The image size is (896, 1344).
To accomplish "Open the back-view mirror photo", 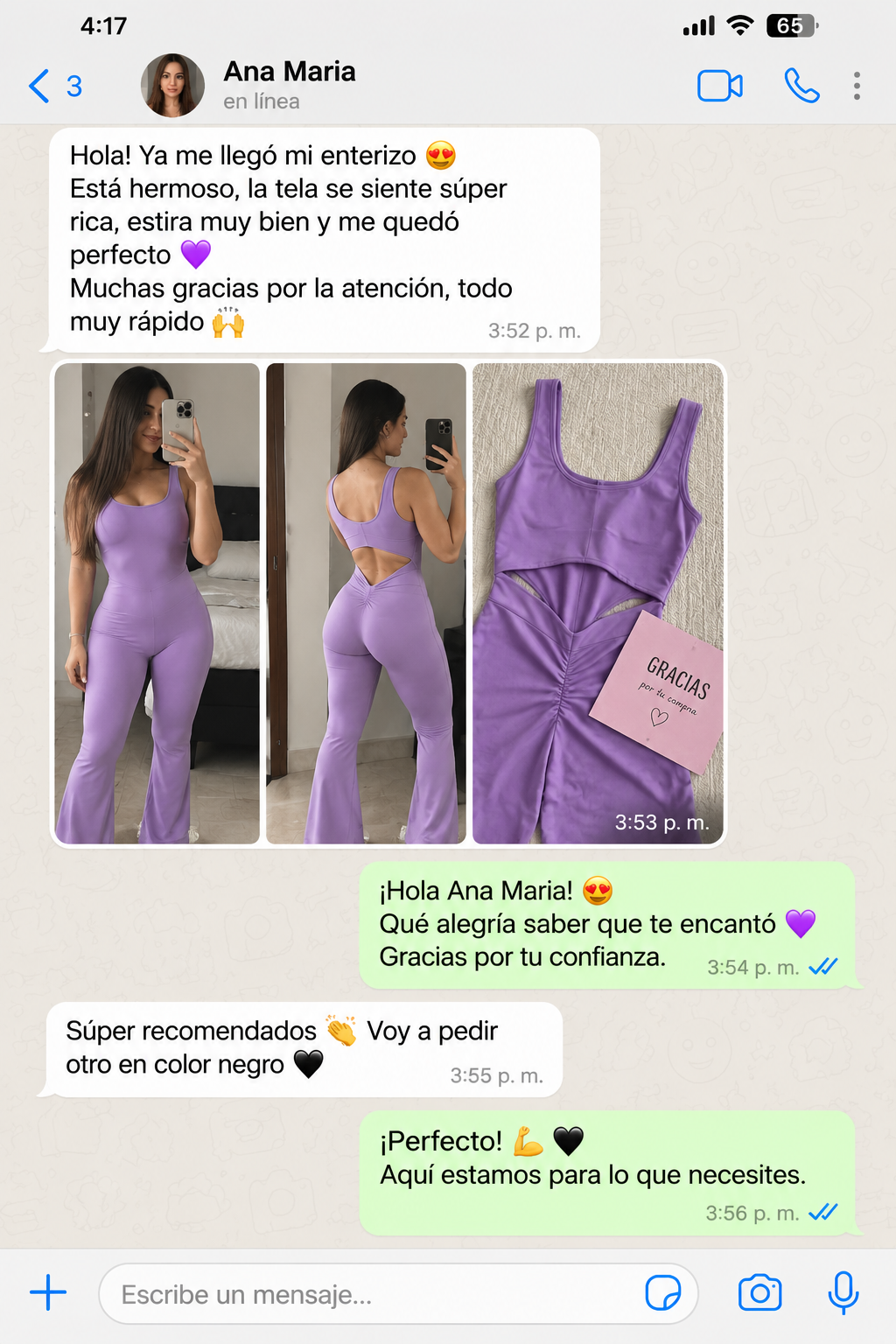I will [366, 604].
